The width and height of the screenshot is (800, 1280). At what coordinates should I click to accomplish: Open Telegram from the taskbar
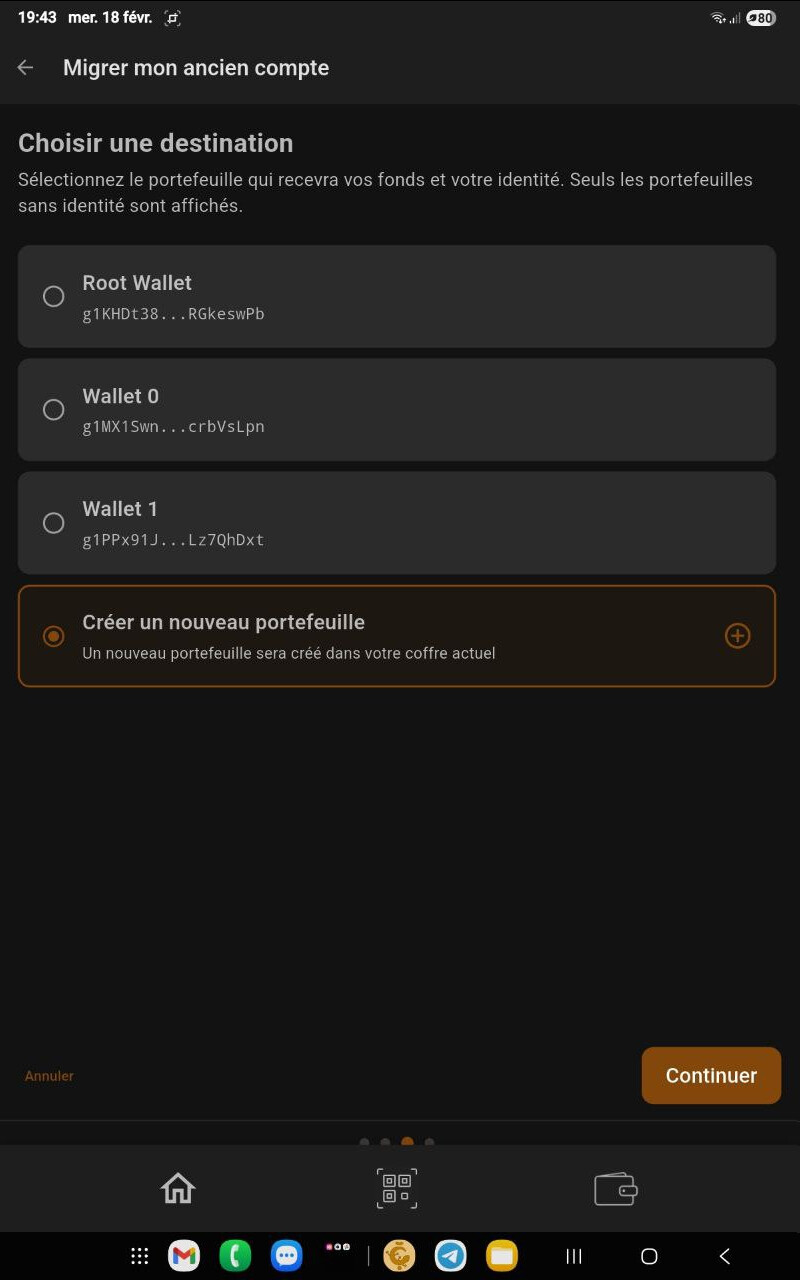450,1255
